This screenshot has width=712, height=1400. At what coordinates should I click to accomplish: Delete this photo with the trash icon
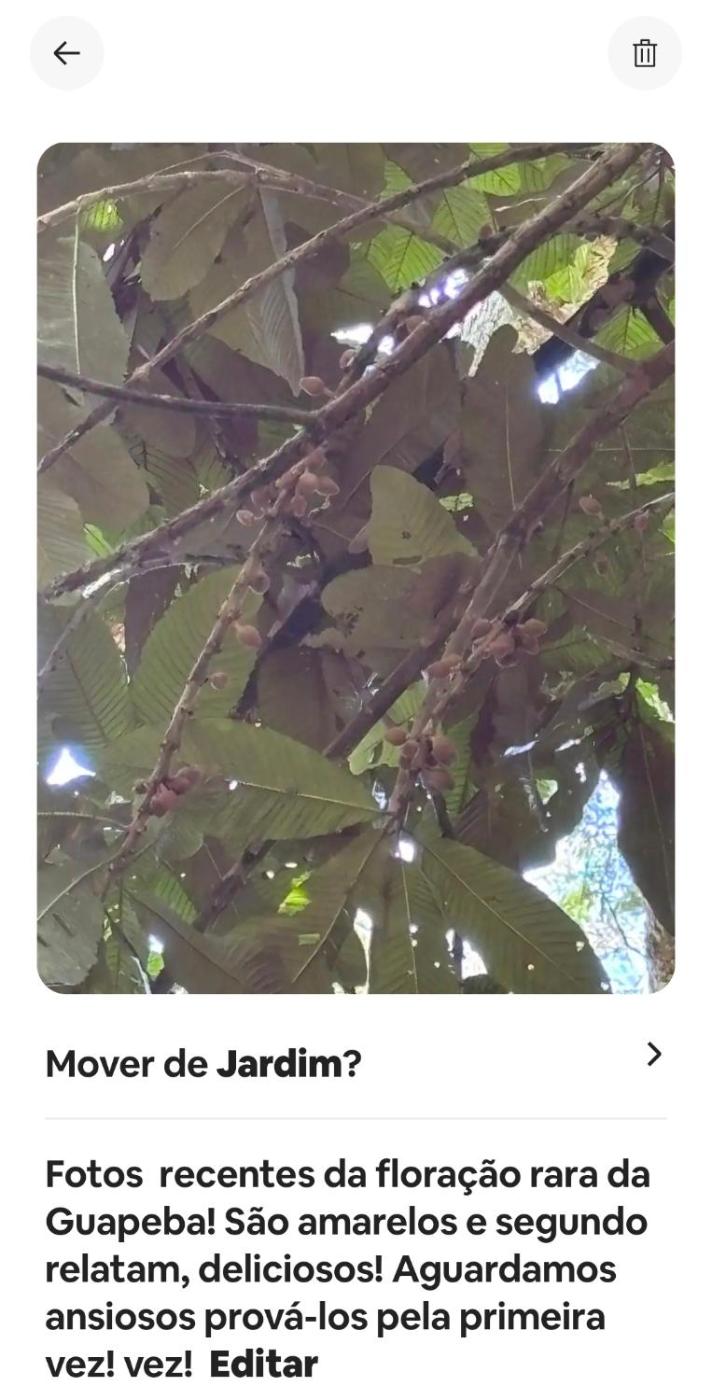point(645,53)
